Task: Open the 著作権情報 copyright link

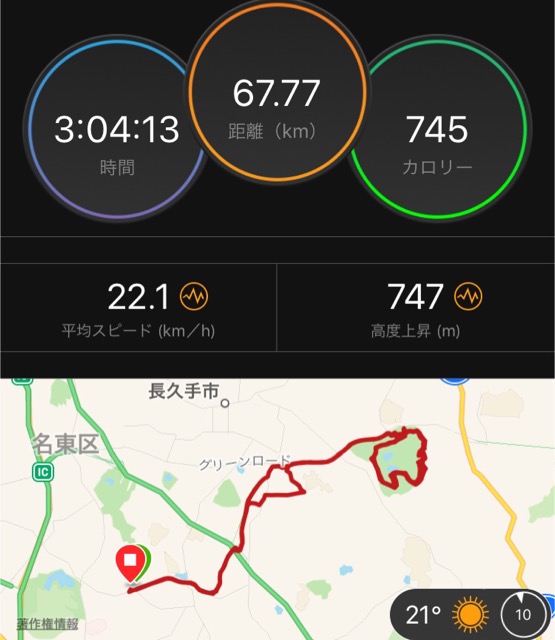Action: pyautogui.click(x=47, y=624)
